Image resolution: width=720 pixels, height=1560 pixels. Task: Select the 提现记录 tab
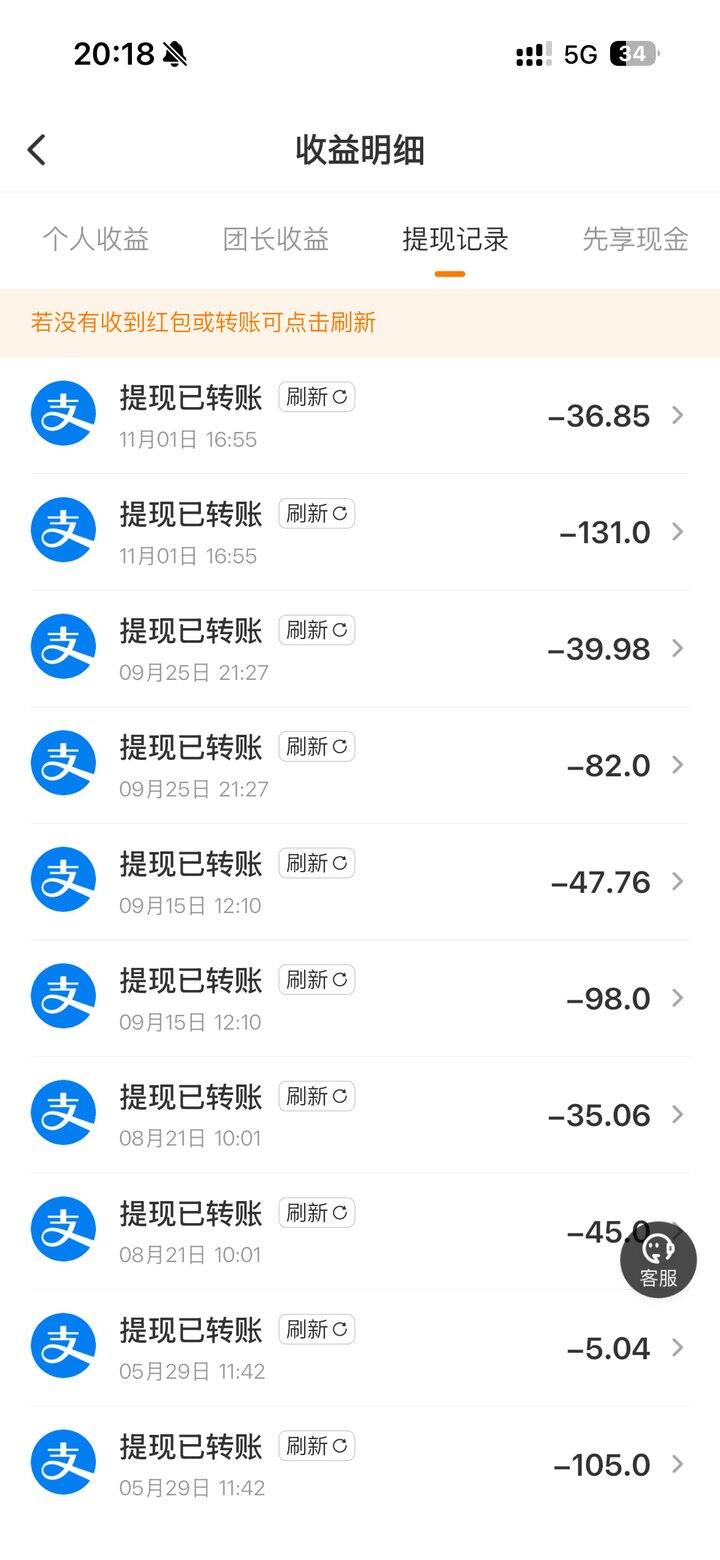pyautogui.click(x=455, y=240)
